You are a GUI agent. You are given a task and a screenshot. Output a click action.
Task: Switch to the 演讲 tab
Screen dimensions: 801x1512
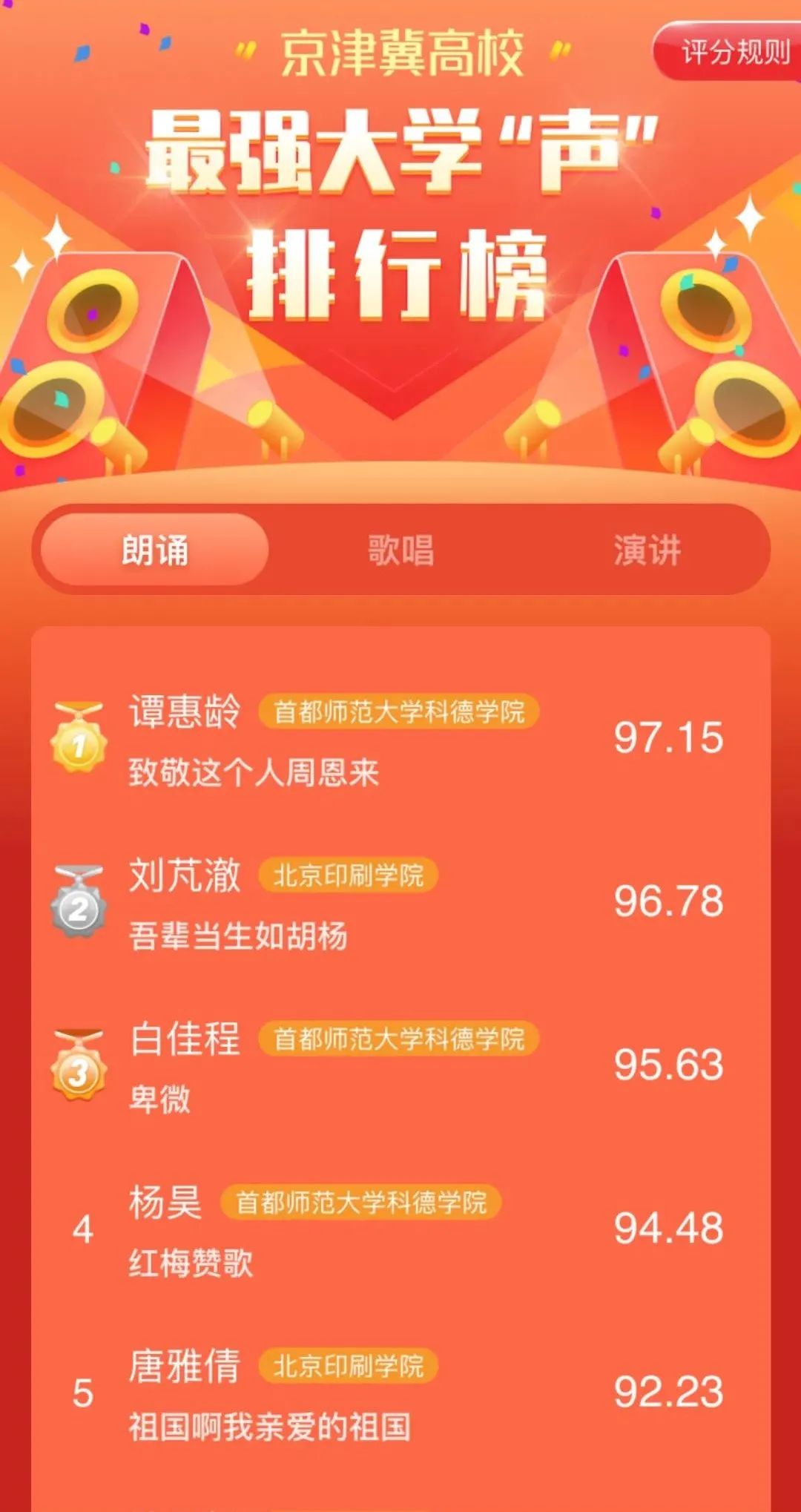(x=647, y=550)
